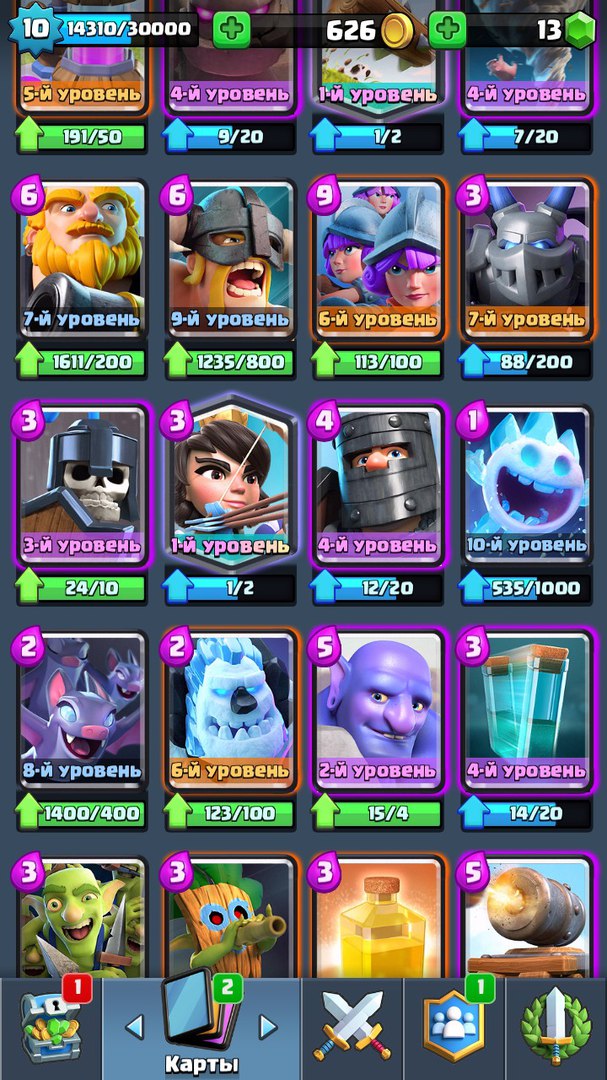Screen dimensions: 607x1080
Task: Add gems with the green plus button
Action: click(448, 30)
